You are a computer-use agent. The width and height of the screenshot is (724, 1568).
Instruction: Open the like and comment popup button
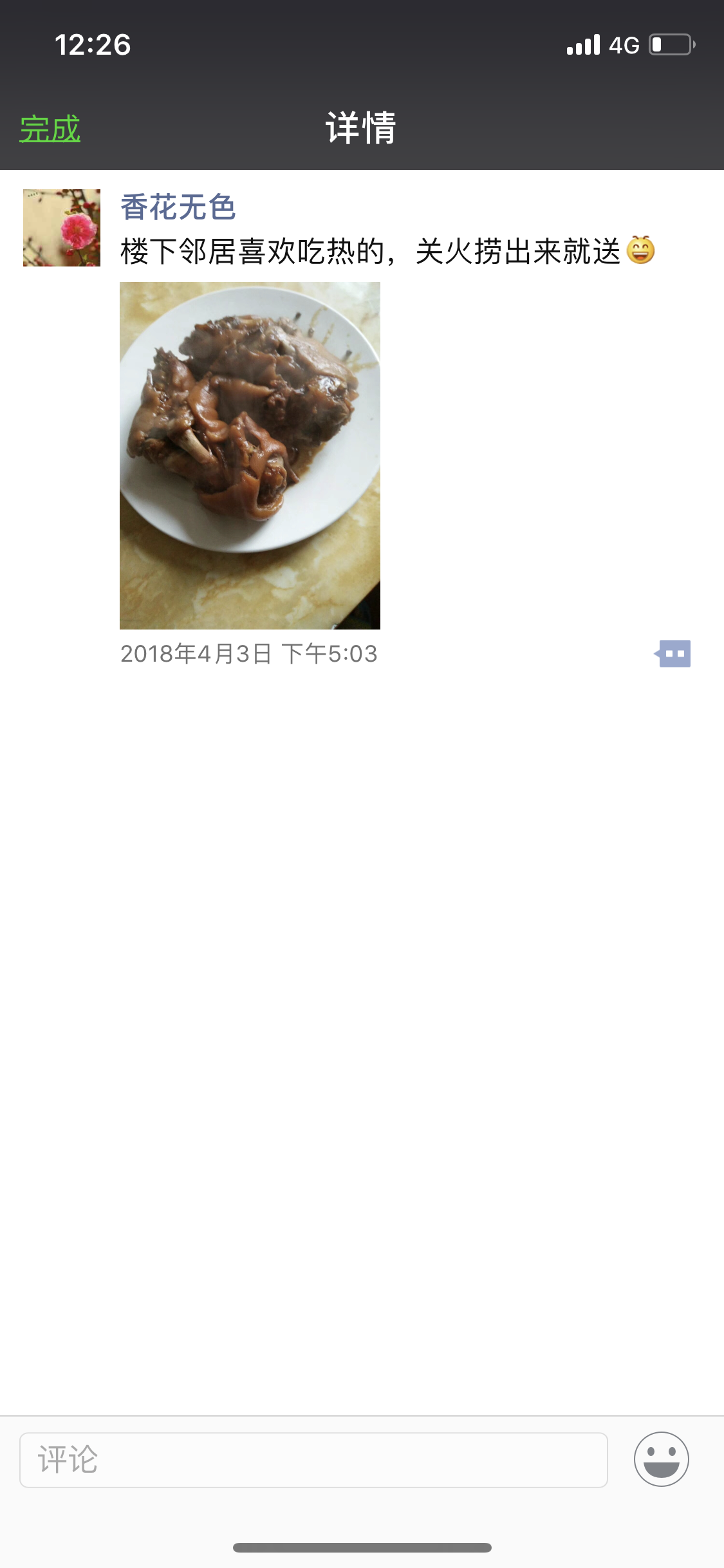pyautogui.click(x=673, y=653)
